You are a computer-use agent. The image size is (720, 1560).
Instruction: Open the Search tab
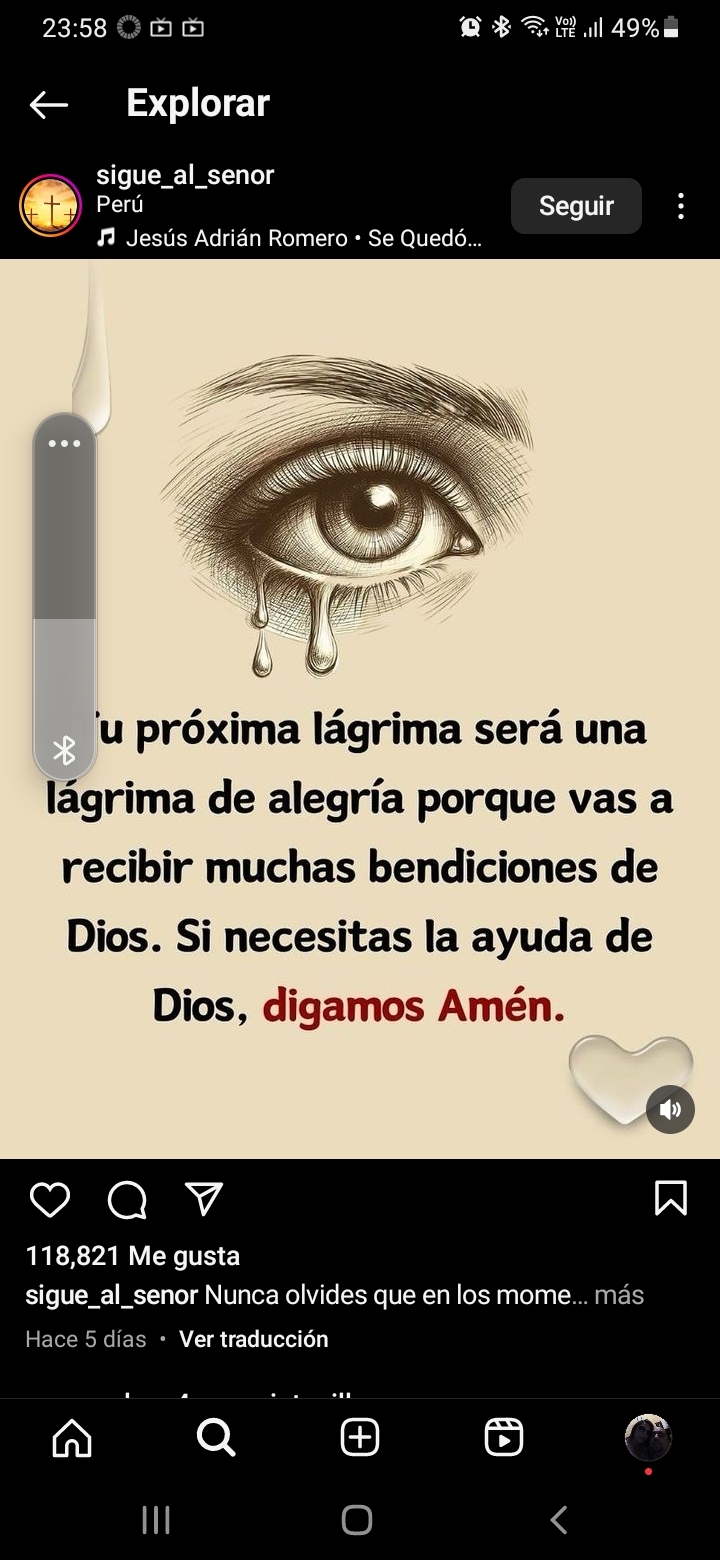(216, 1438)
